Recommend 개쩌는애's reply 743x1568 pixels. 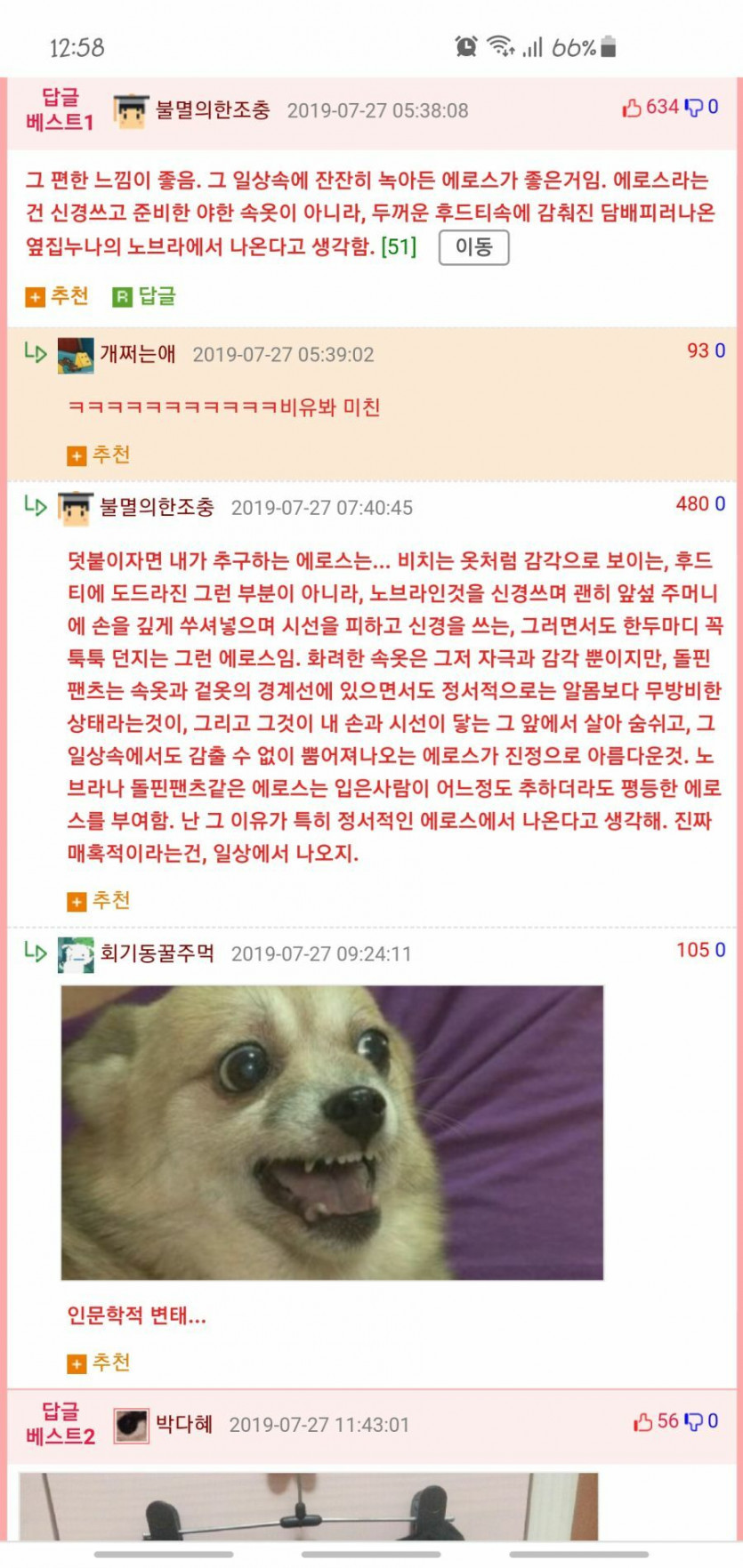(100, 454)
